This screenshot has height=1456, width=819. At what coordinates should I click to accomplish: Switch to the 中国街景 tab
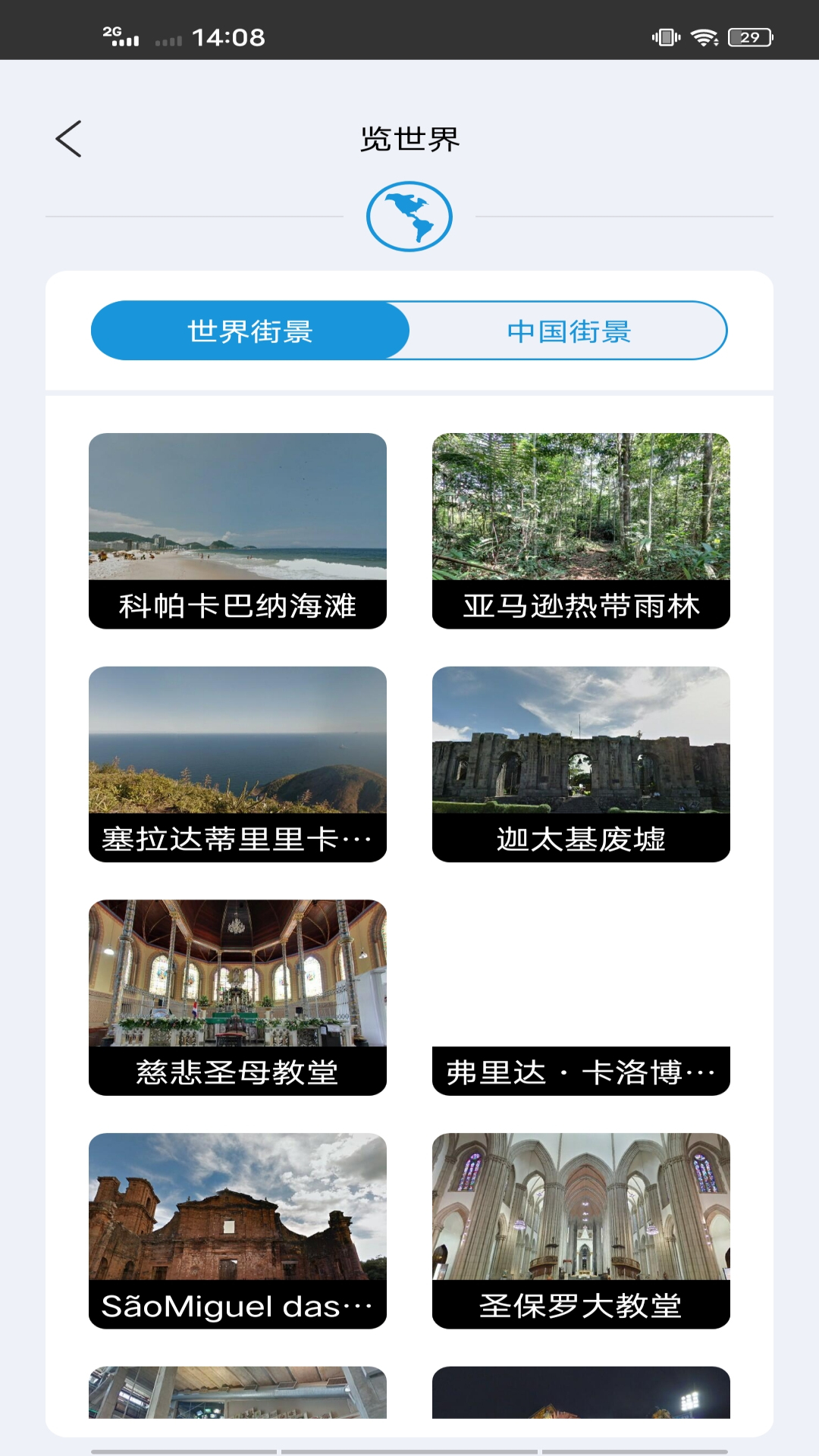coord(569,331)
